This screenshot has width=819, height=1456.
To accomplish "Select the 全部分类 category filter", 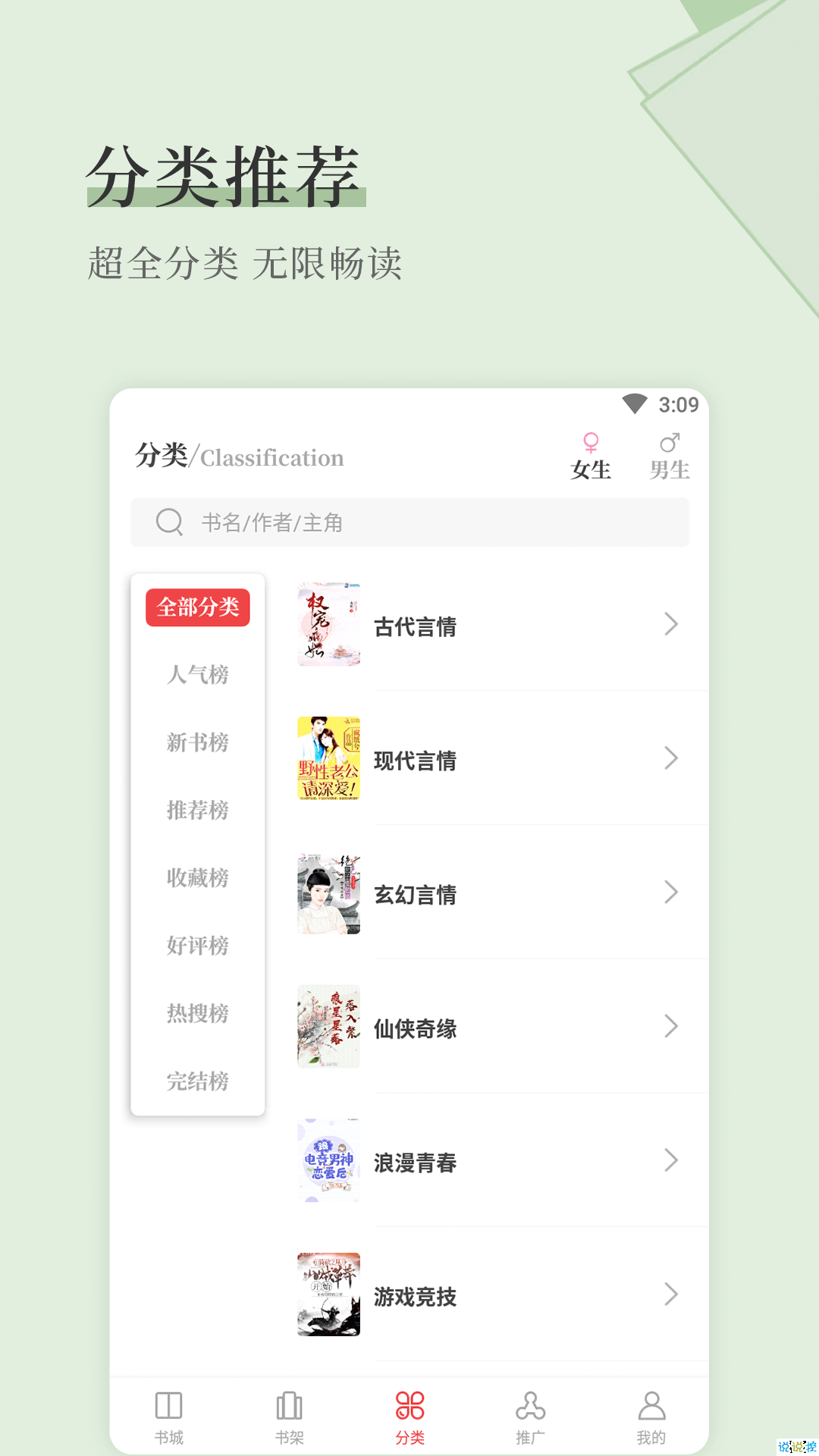I will tap(196, 607).
